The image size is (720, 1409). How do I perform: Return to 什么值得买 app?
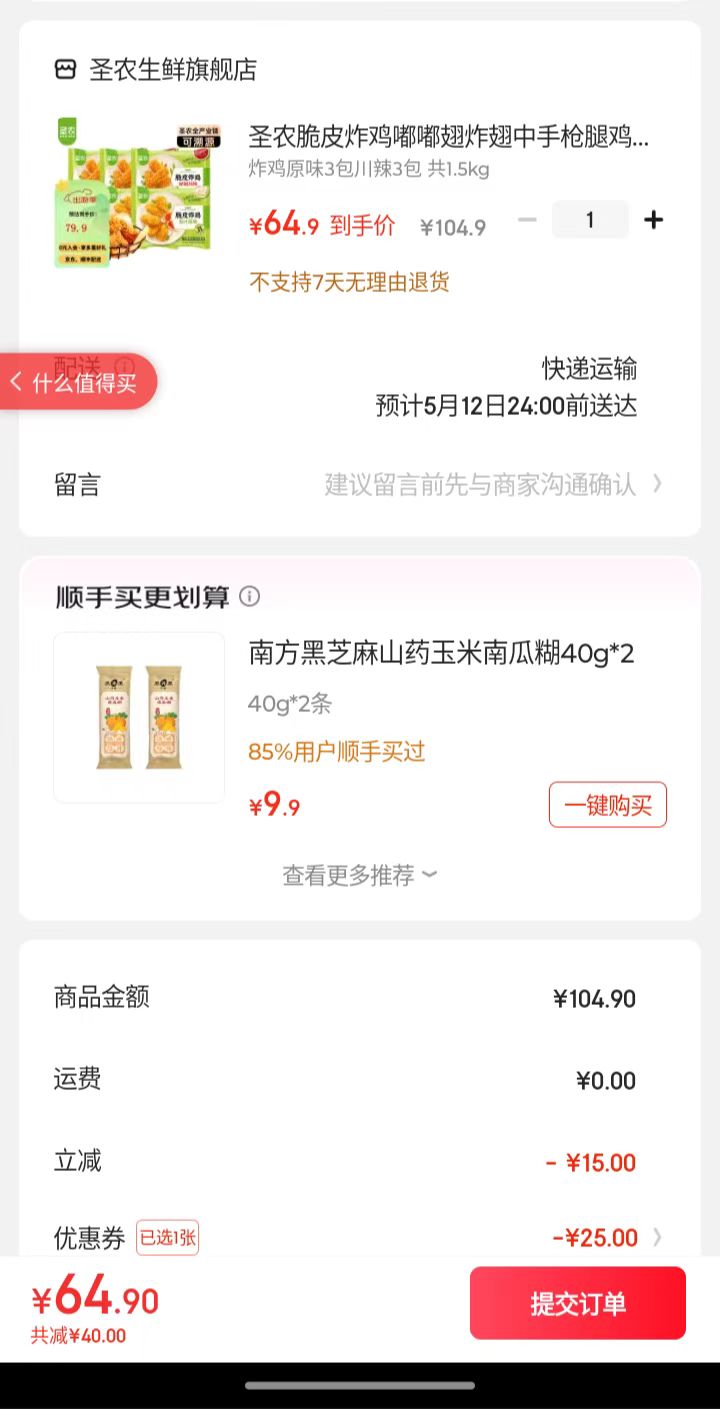(x=78, y=382)
